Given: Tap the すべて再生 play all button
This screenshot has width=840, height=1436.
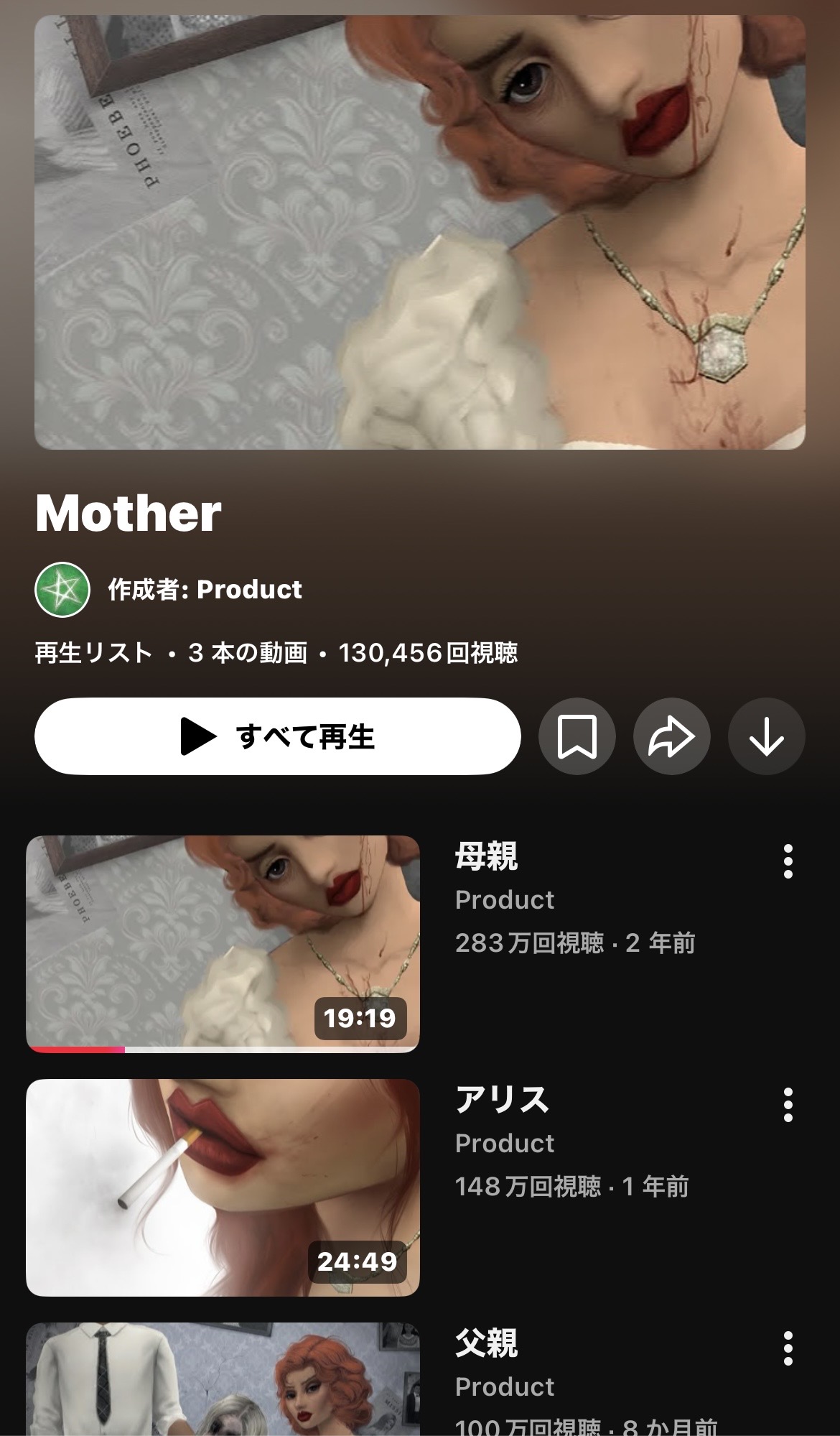Looking at the screenshot, I should 277,736.
